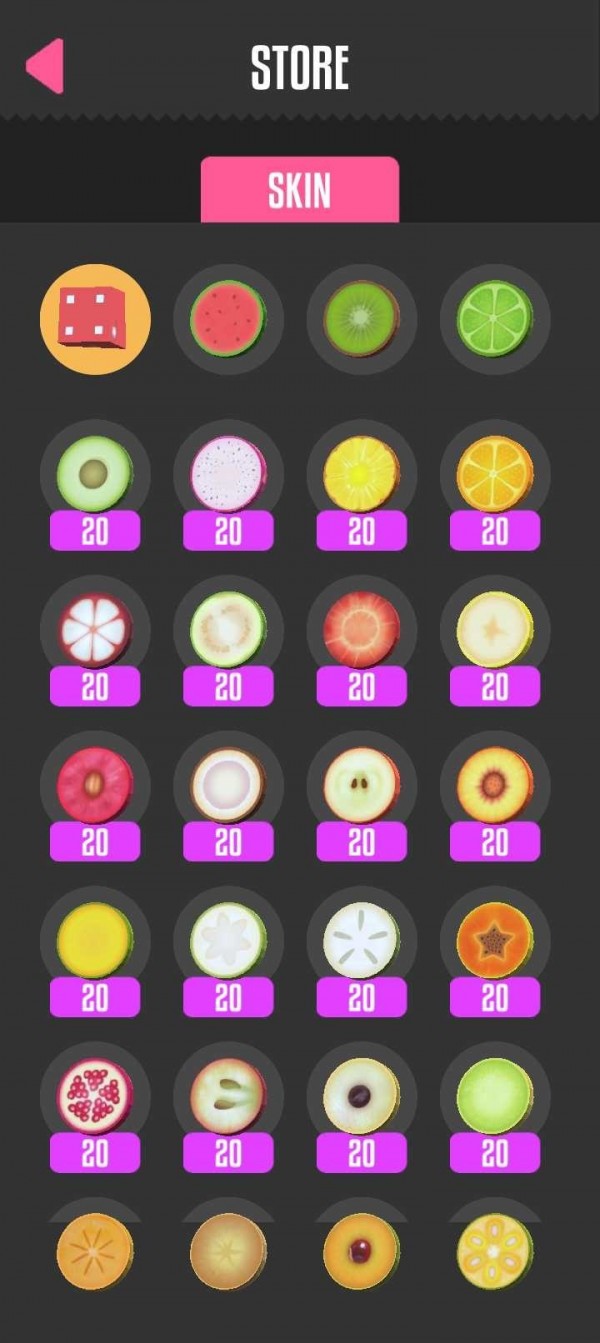600x1343 pixels.
Task: Choose the watermelon skin
Action: (x=228, y=319)
